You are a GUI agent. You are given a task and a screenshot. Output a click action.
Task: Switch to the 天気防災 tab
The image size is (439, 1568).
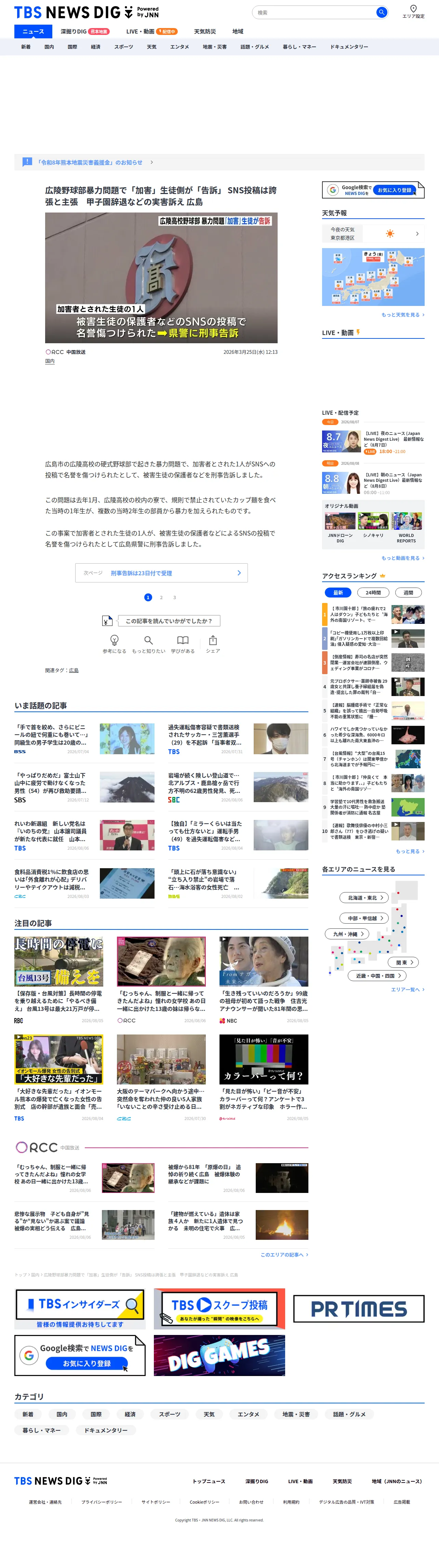click(x=205, y=31)
